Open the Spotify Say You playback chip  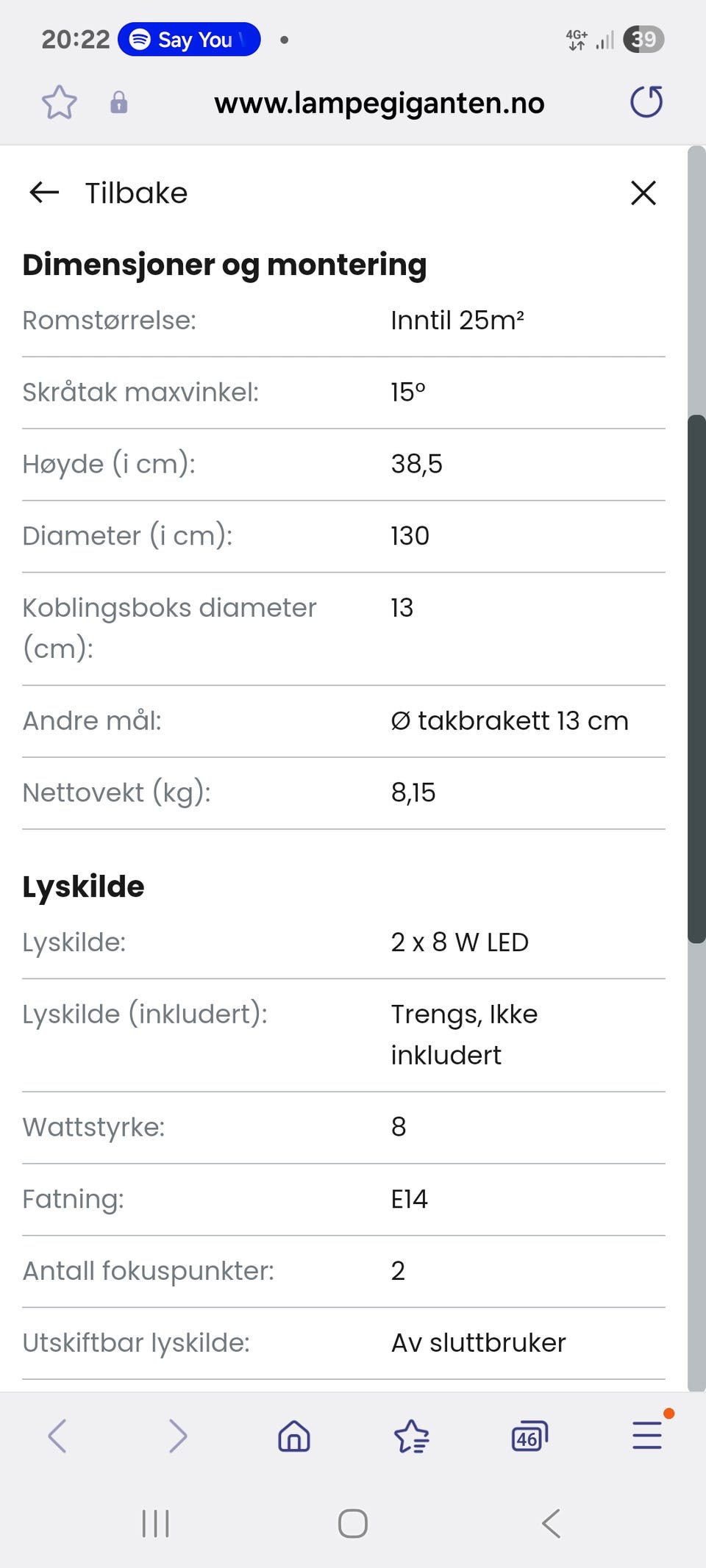click(x=189, y=40)
